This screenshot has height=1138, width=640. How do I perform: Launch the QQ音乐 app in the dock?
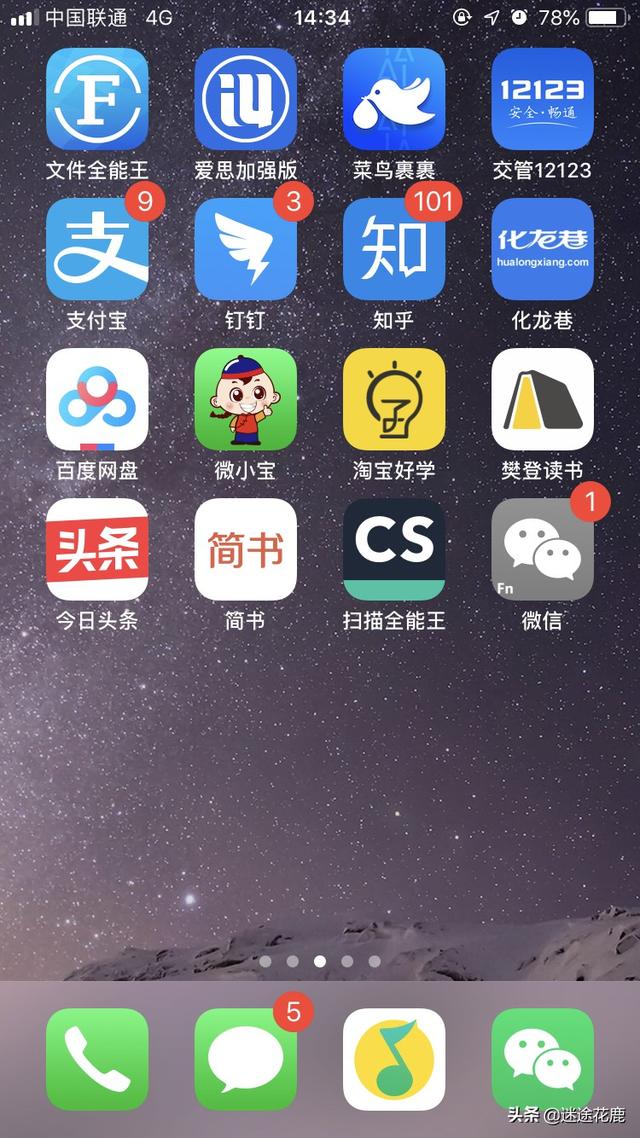(x=394, y=1059)
